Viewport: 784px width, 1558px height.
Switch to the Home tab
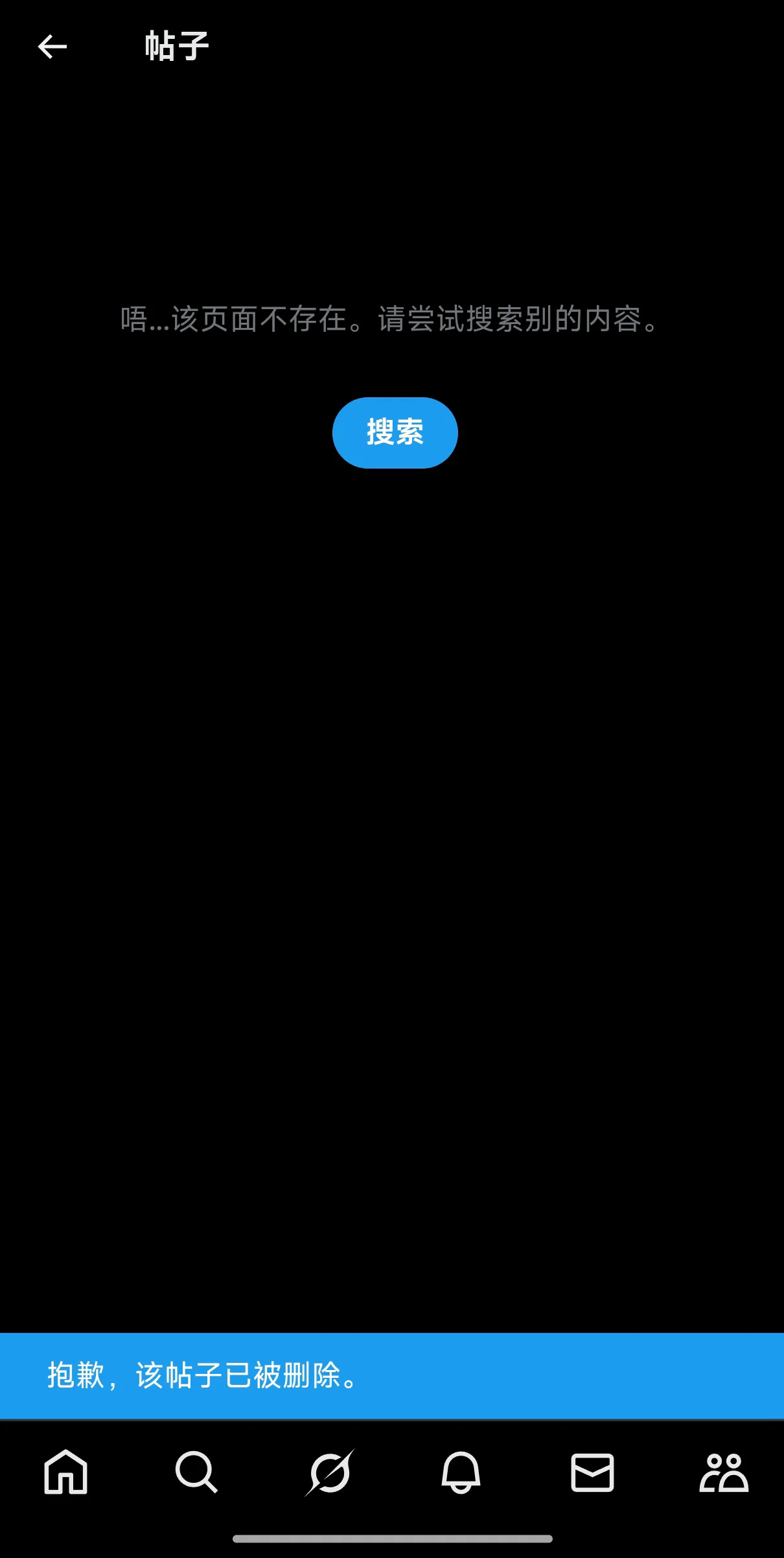pyautogui.click(x=65, y=1472)
